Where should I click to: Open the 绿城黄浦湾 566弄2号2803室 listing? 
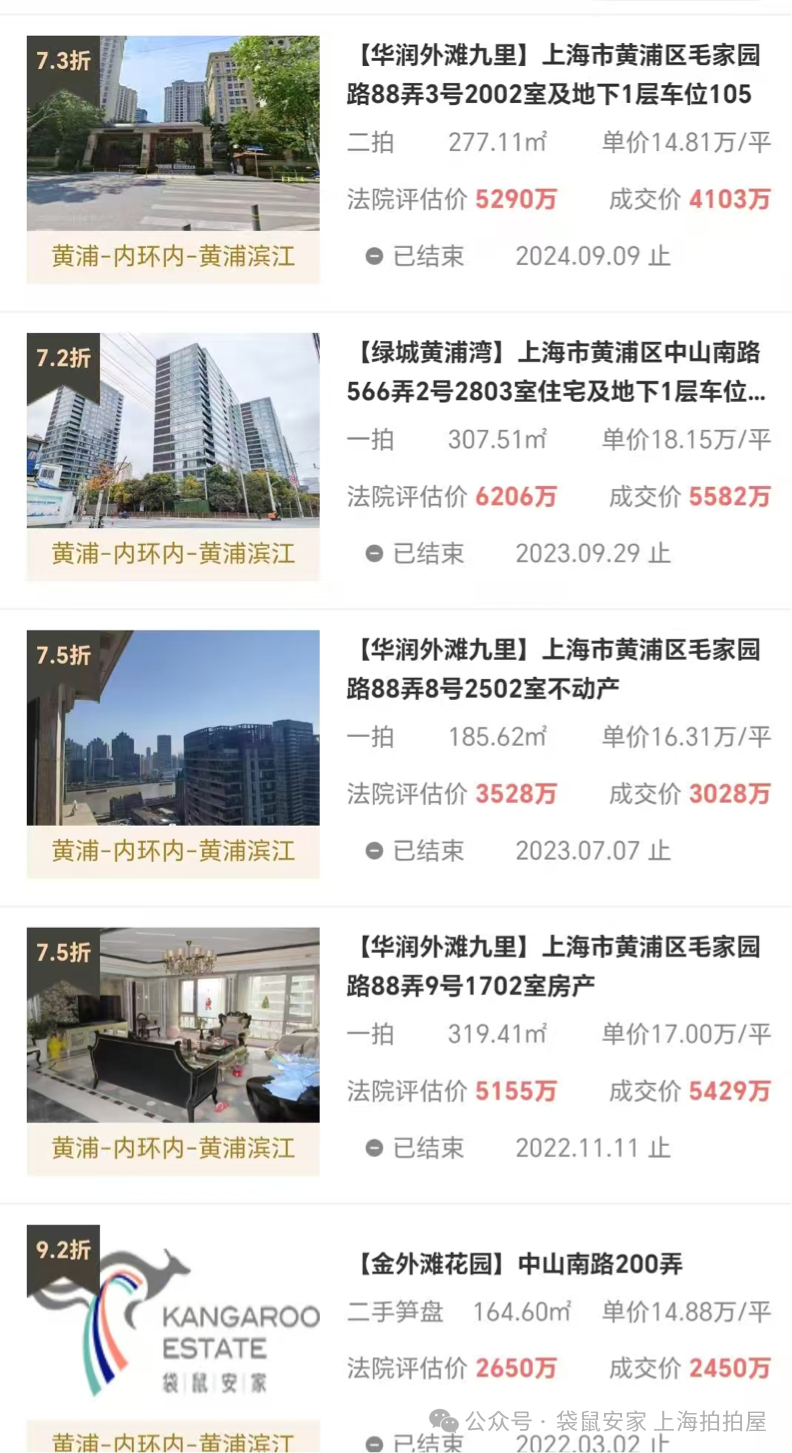555,372
